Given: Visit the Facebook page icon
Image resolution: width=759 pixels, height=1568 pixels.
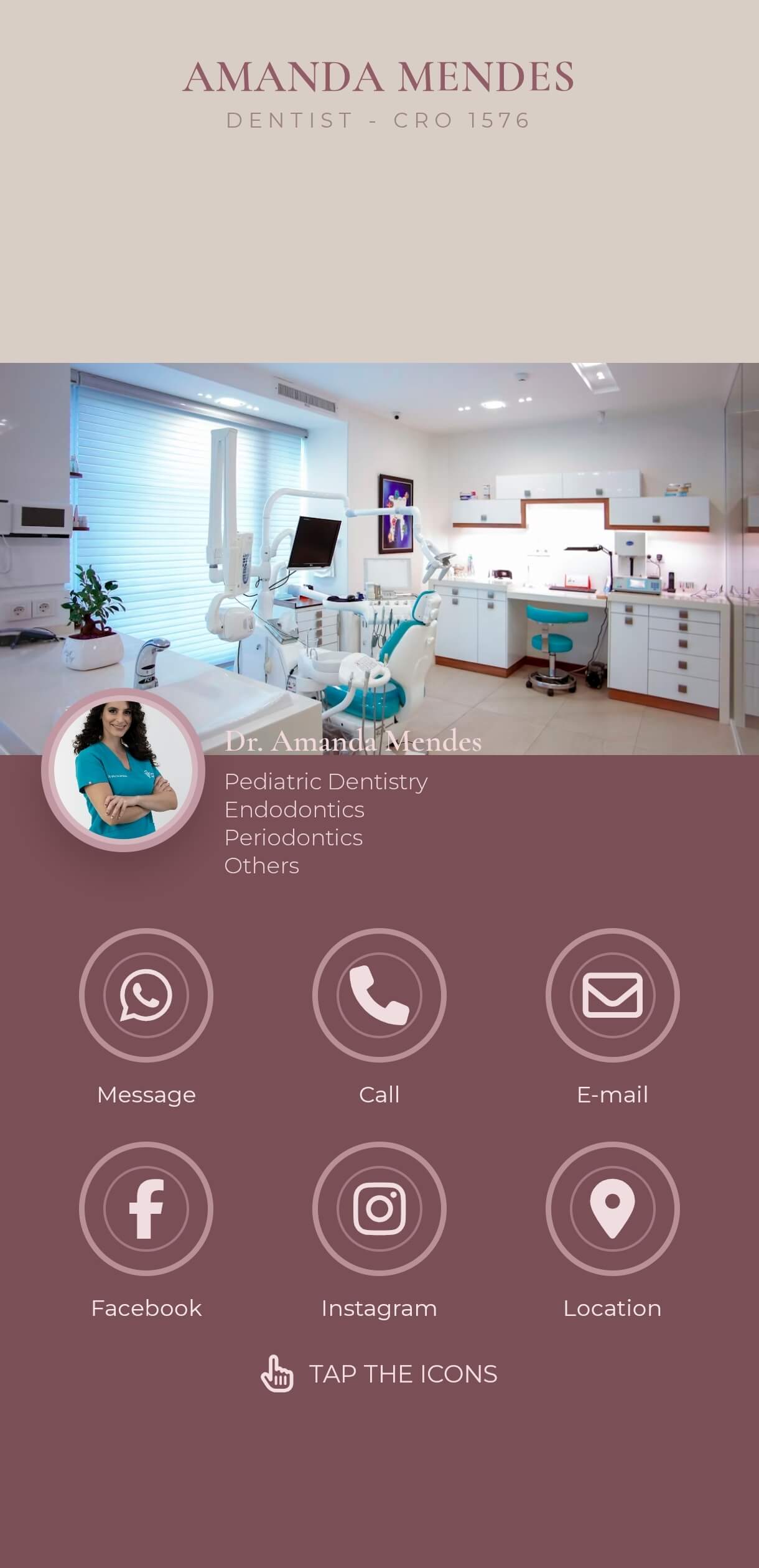Looking at the screenshot, I should (x=146, y=1208).
